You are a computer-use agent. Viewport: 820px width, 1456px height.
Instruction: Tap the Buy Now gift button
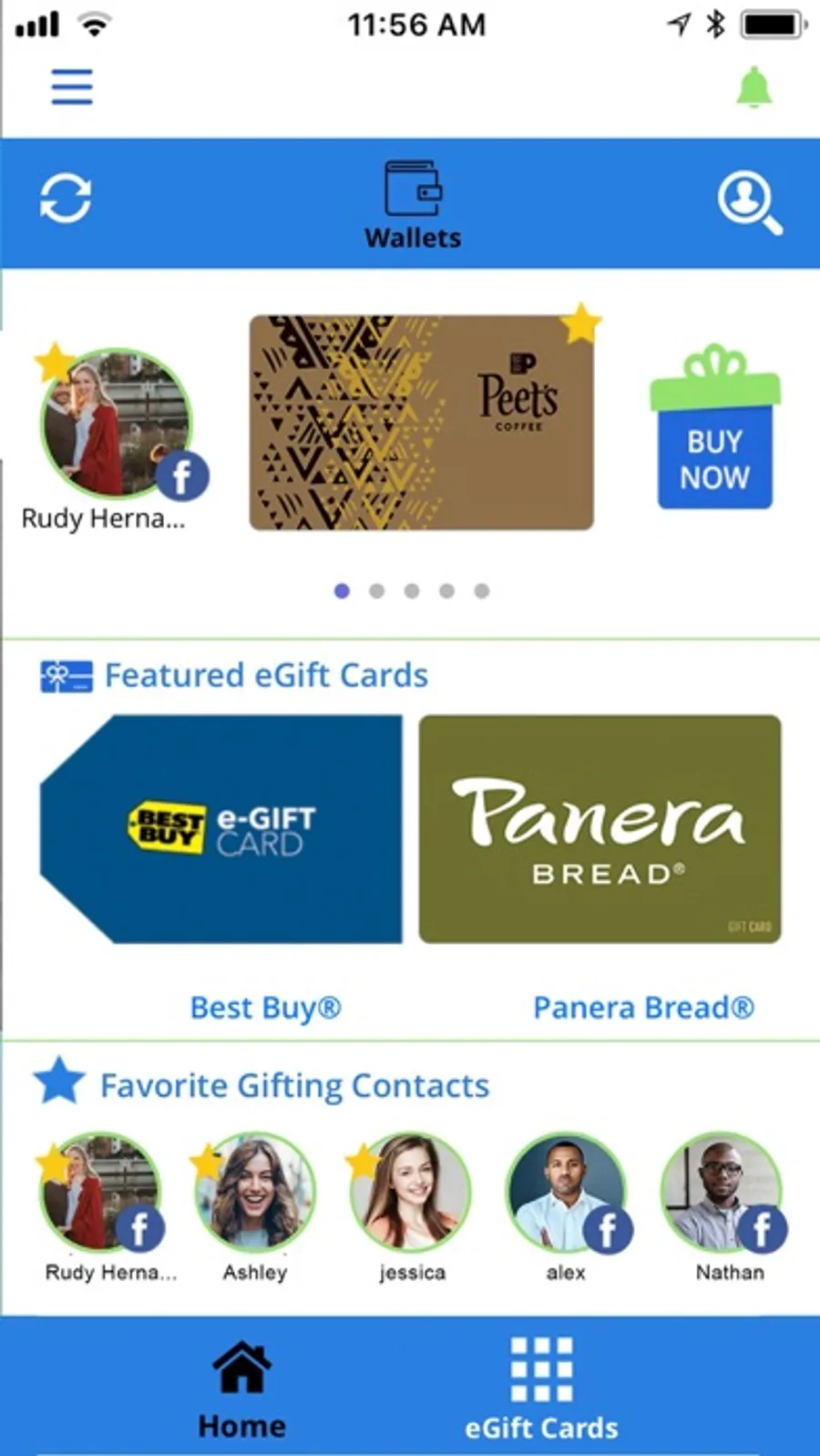pyautogui.click(x=714, y=426)
